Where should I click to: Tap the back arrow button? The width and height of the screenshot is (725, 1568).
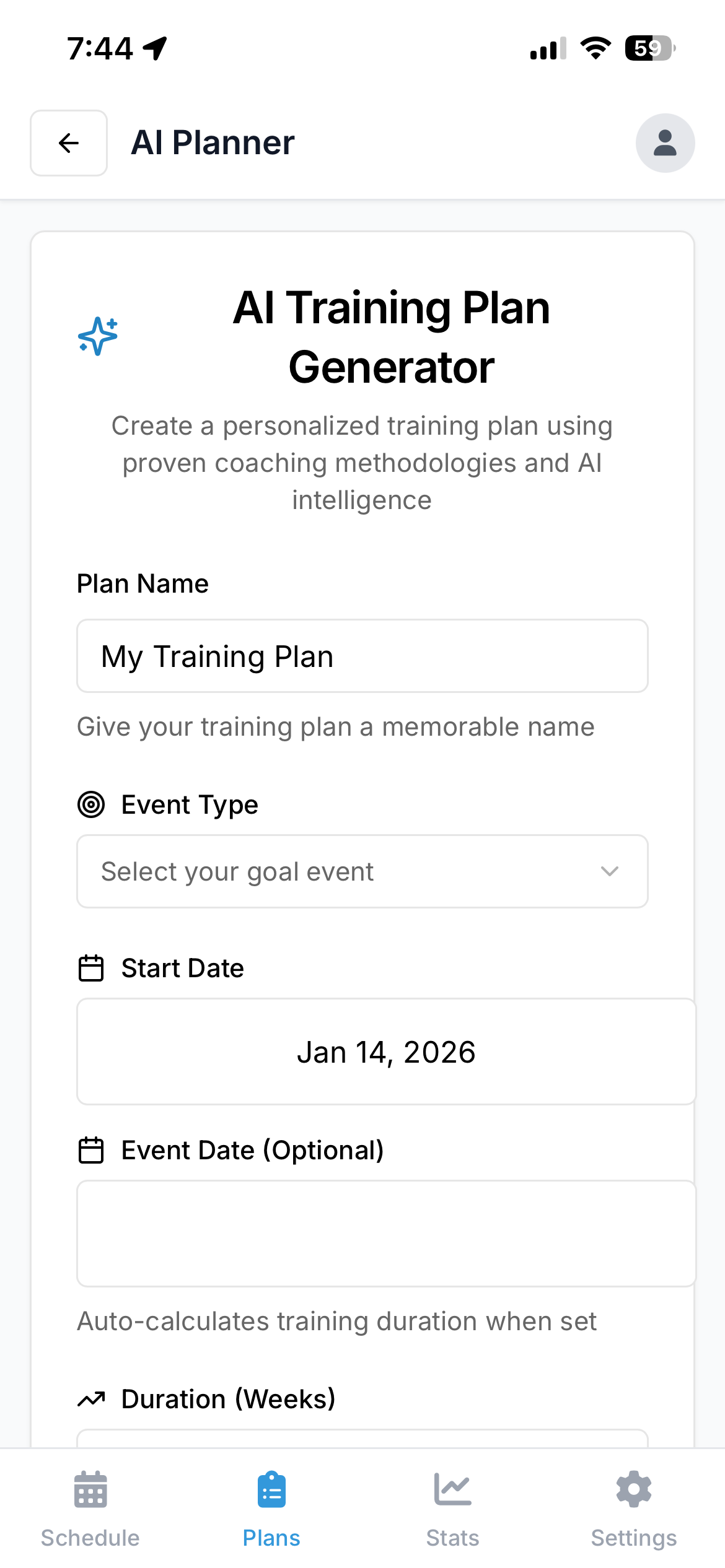[x=68, y=143]
